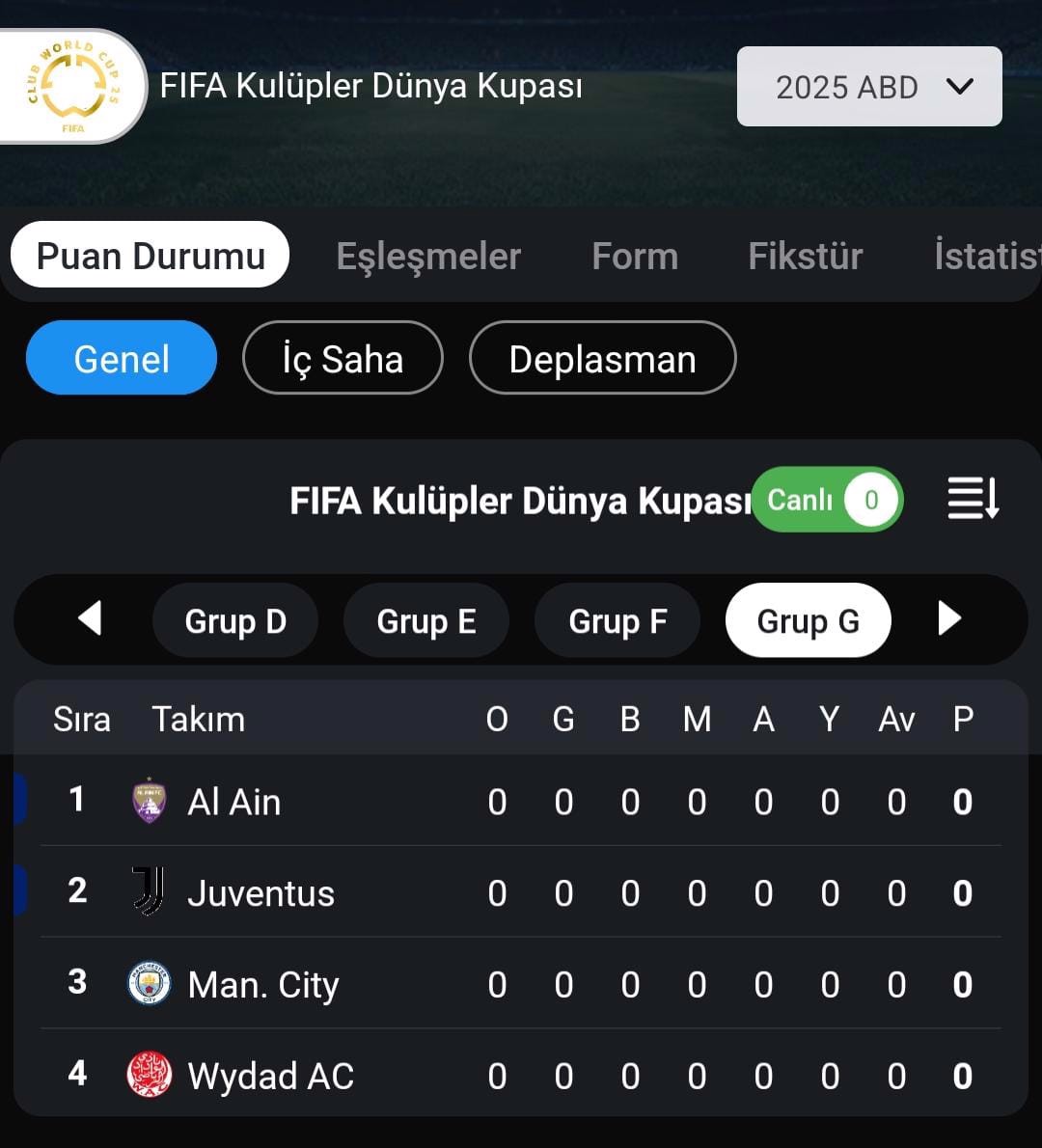Select Grup F chip
1042x1148 pixels.
[x=617, y=621]
